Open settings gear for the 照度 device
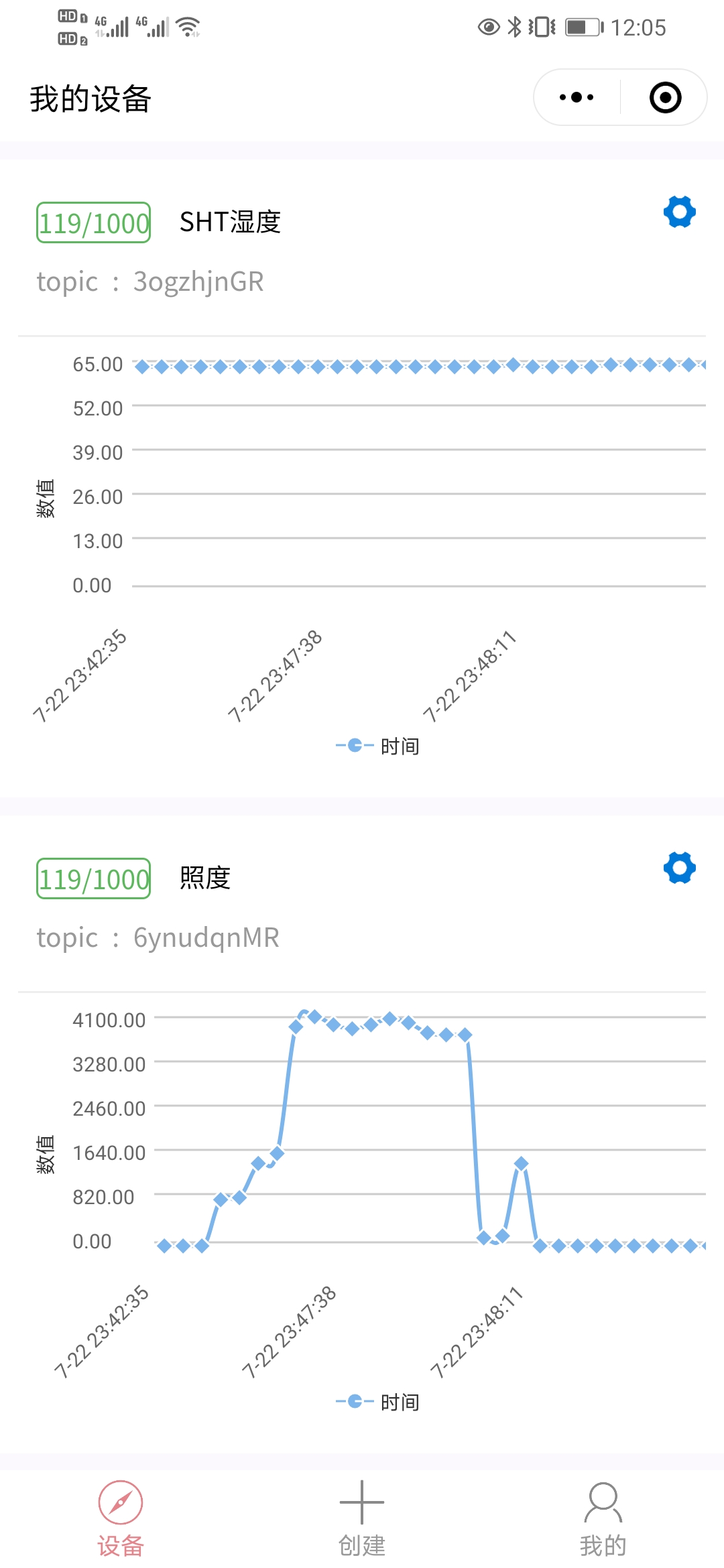The image size is (724, 1568). click(680, 868)
